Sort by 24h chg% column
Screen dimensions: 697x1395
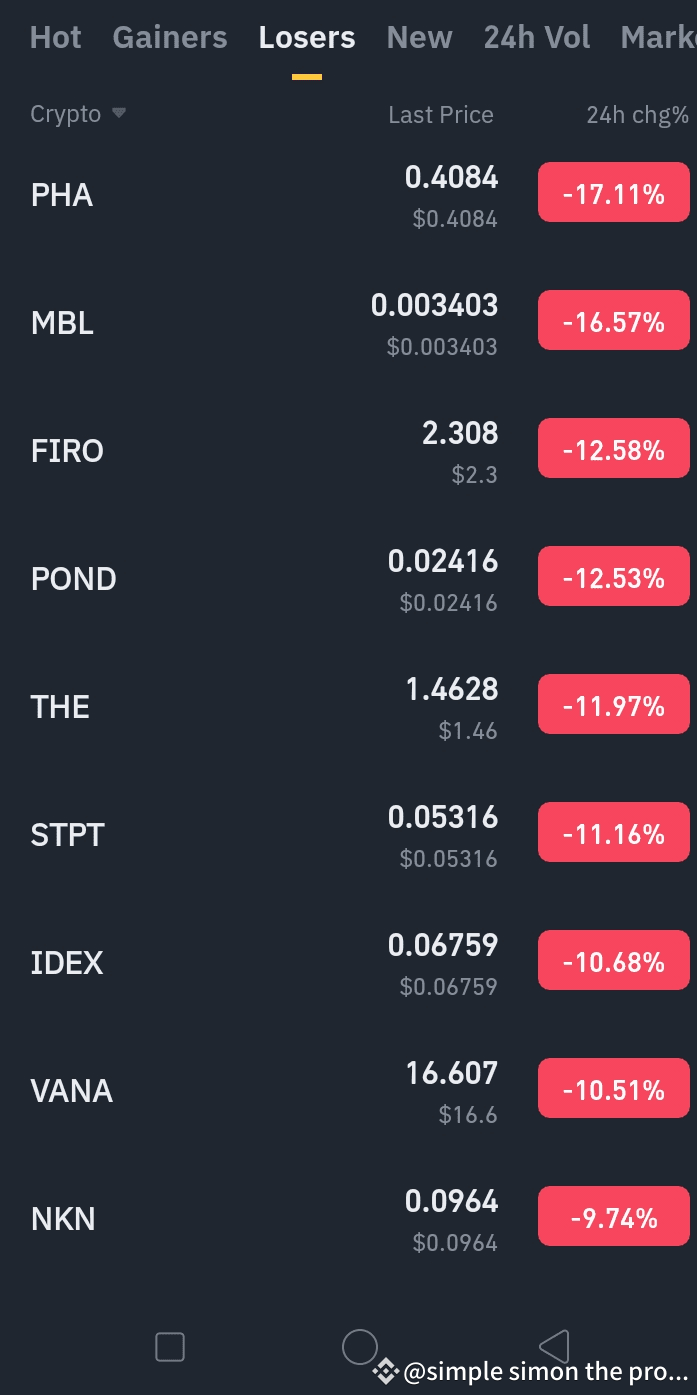637,115
